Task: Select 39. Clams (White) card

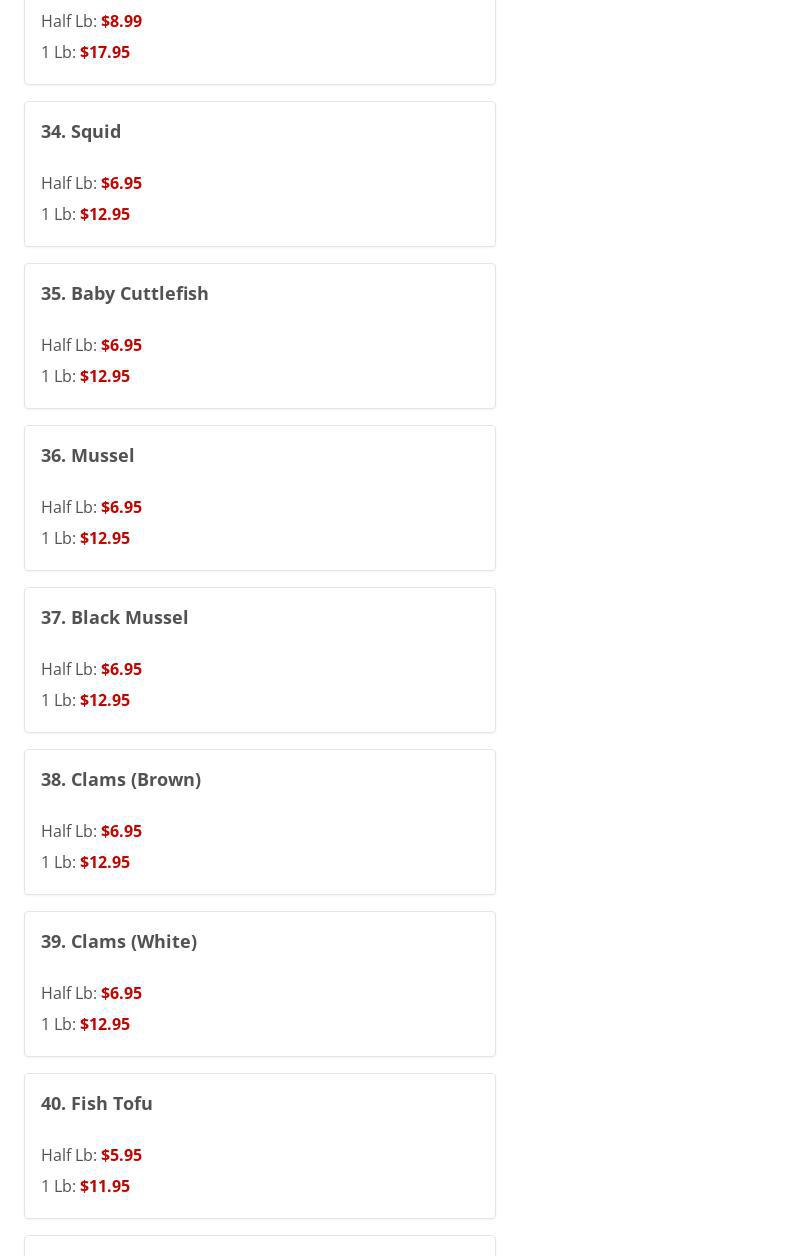Action: click(x=260, y=984)
